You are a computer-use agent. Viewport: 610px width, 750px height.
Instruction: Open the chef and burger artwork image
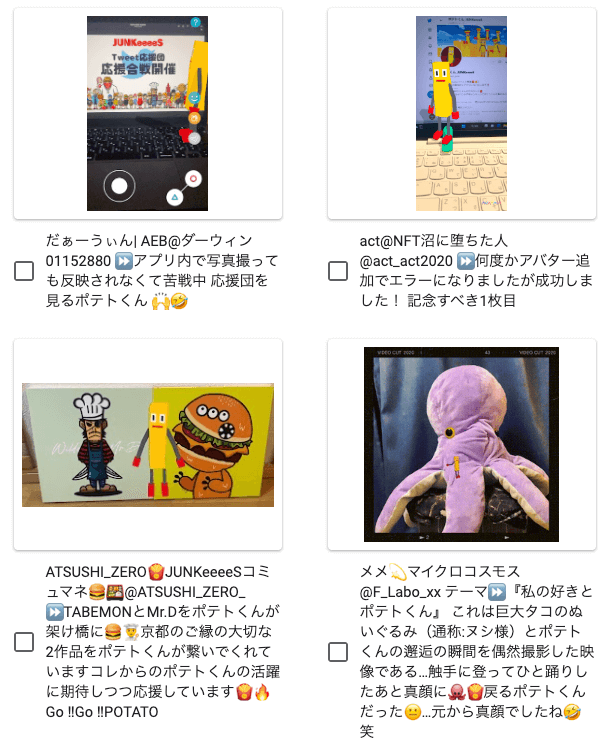[x=147, y=444]
